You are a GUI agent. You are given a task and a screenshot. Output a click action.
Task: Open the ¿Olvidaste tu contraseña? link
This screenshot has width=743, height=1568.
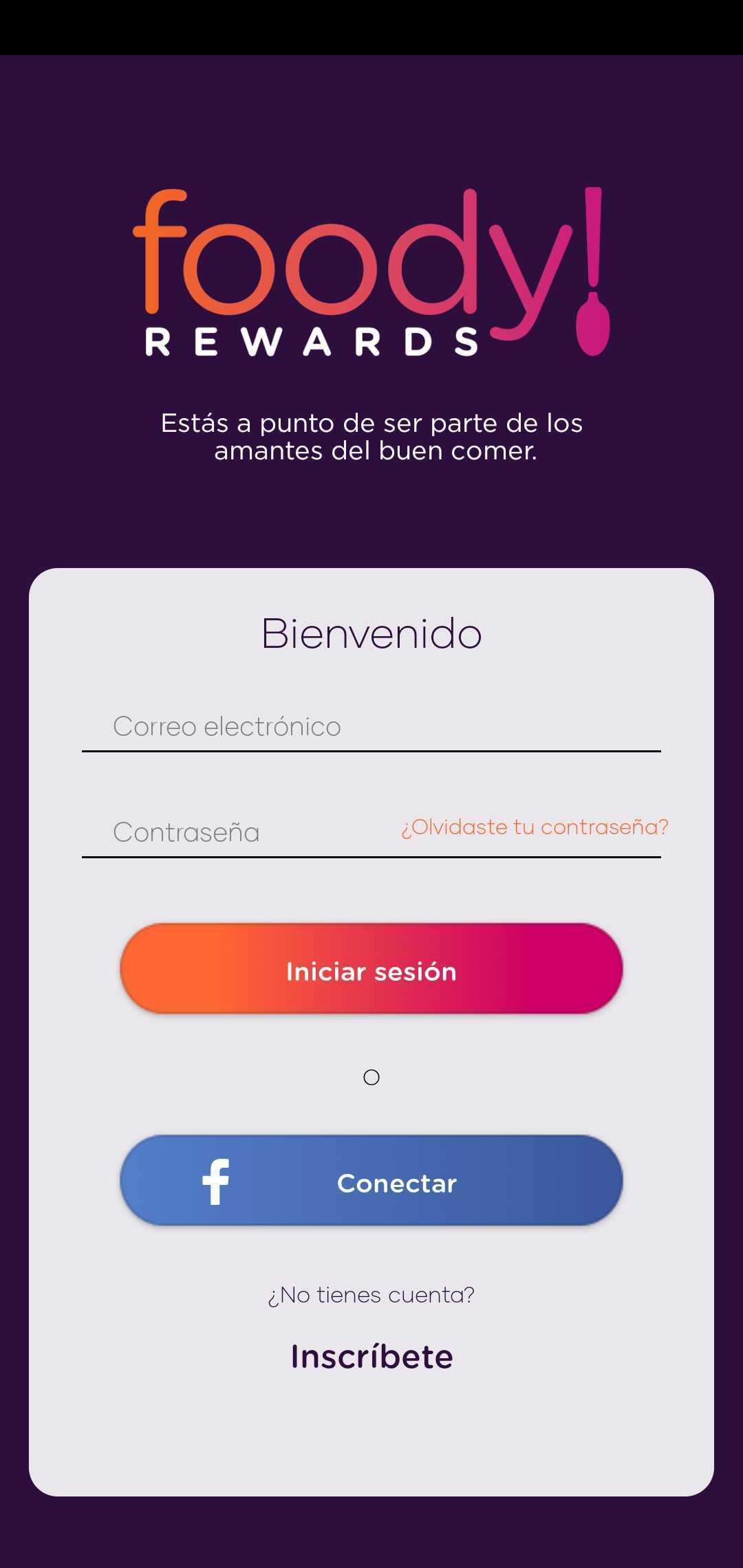click(x=535, y=827)
